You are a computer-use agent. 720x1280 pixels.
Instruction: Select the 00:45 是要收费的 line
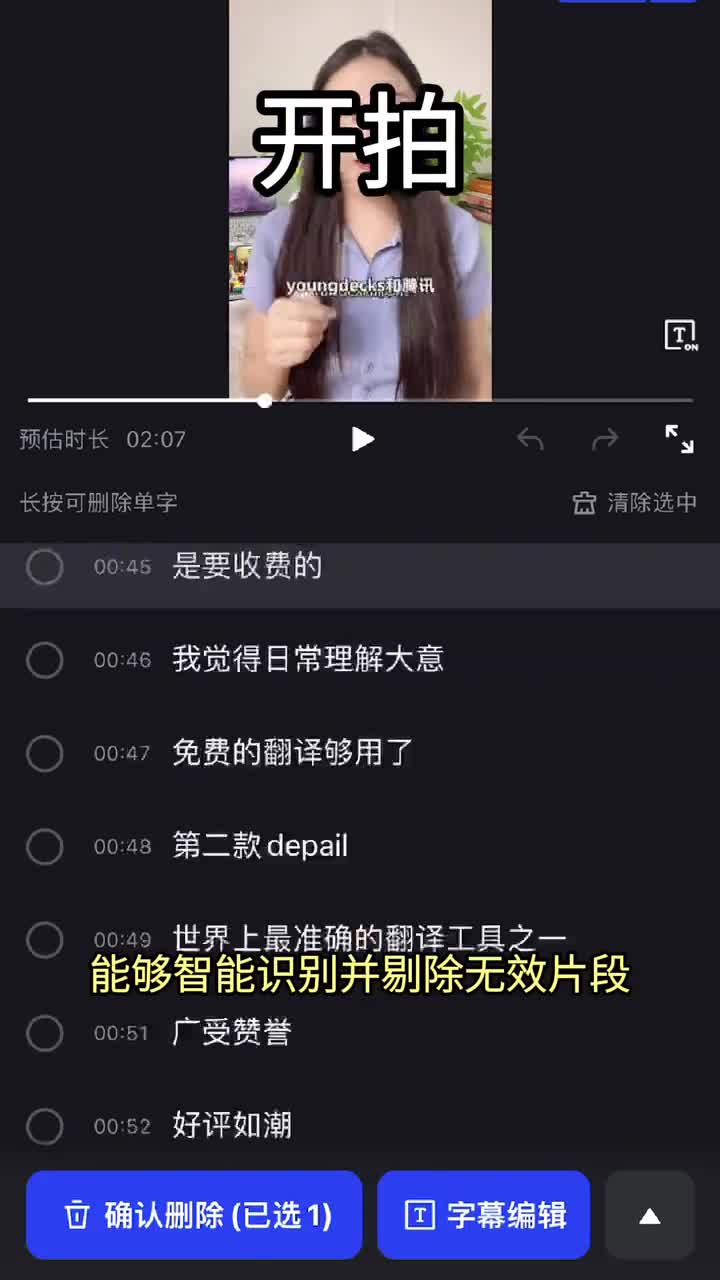click(45, 567)
